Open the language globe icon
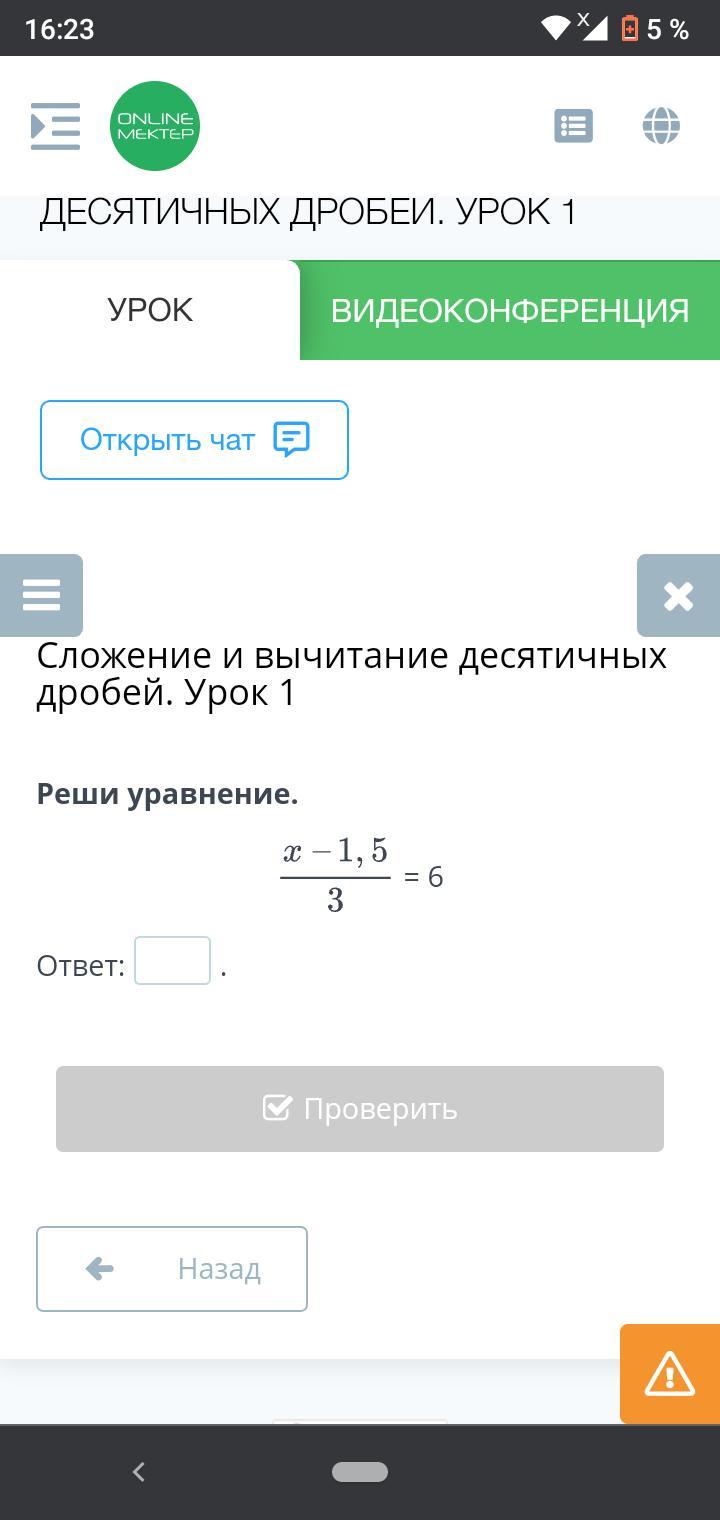 click(x=661, y=126)
